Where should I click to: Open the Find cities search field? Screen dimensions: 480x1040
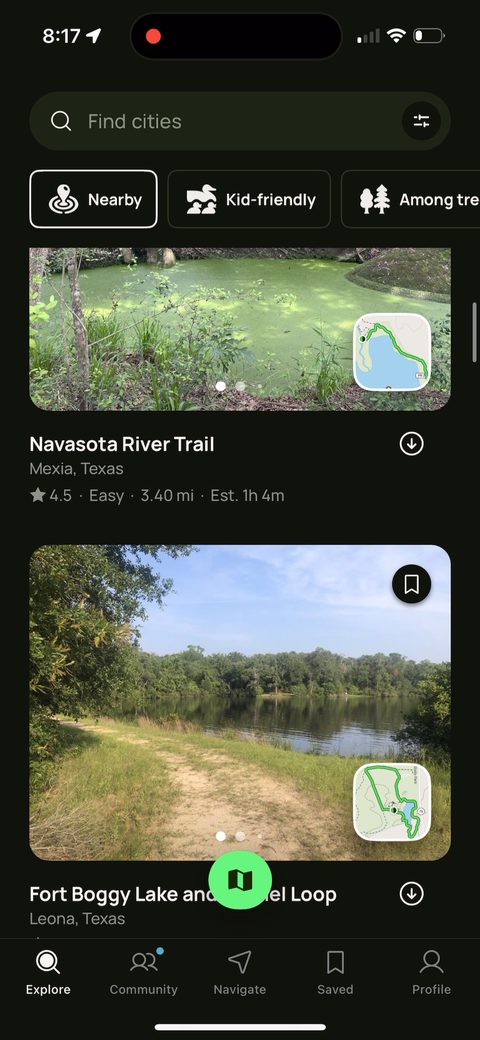[225, 121]
